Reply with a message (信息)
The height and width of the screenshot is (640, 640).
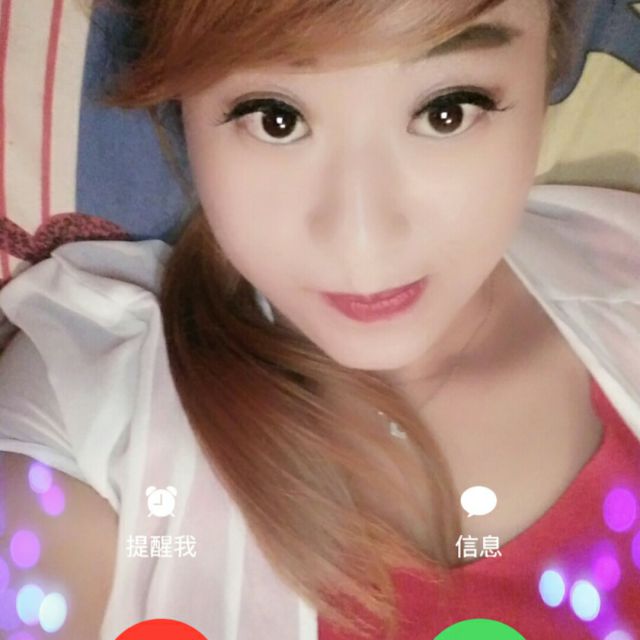pyautogui.click(x=478, y=521)
